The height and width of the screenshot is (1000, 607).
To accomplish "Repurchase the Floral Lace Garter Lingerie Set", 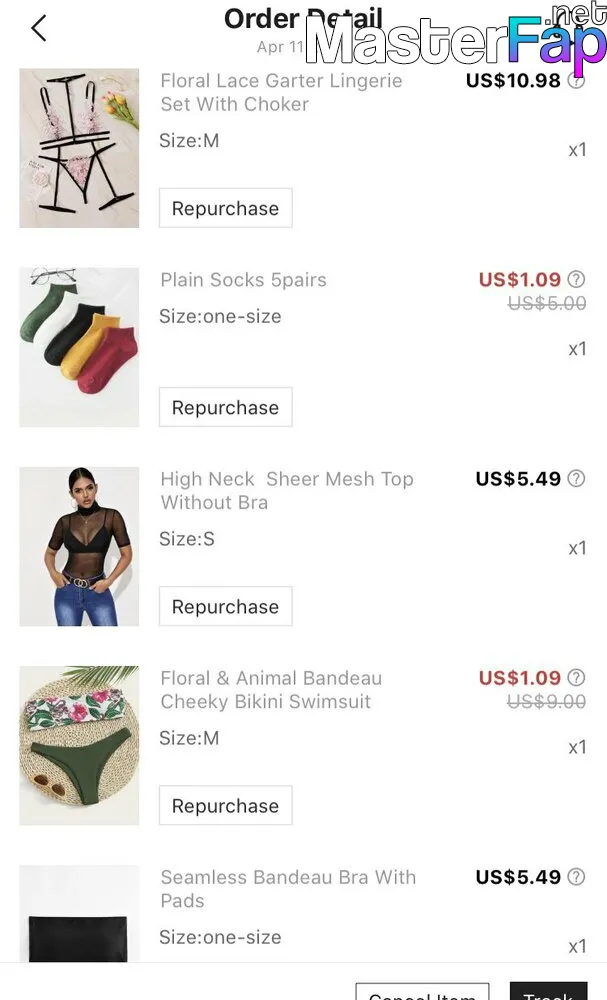I will point(226,208).
